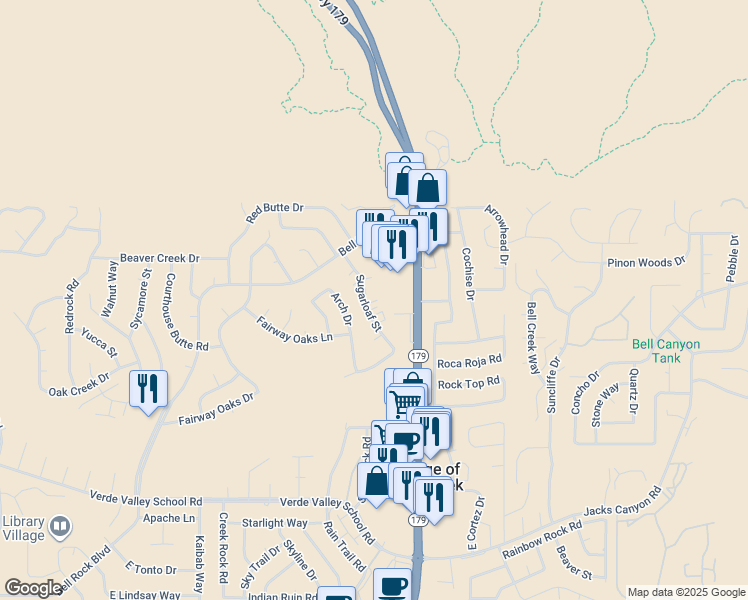Image resolution: width=748 pixels, height=600 pixels.
Task: Tap the shopping cart marker beside Rock Top Rd
Action: pos(405,404)
